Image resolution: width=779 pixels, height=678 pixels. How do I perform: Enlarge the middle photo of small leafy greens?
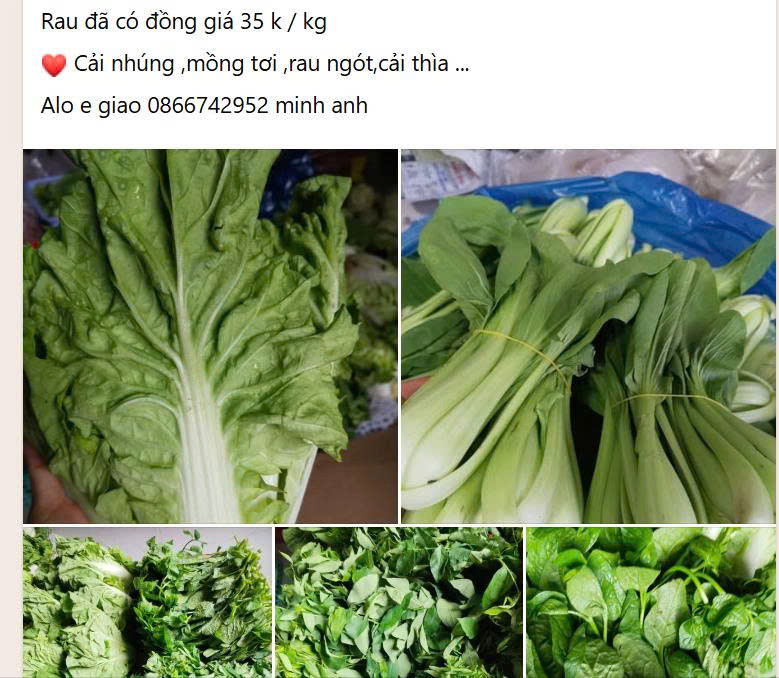(x=398, y=602)
